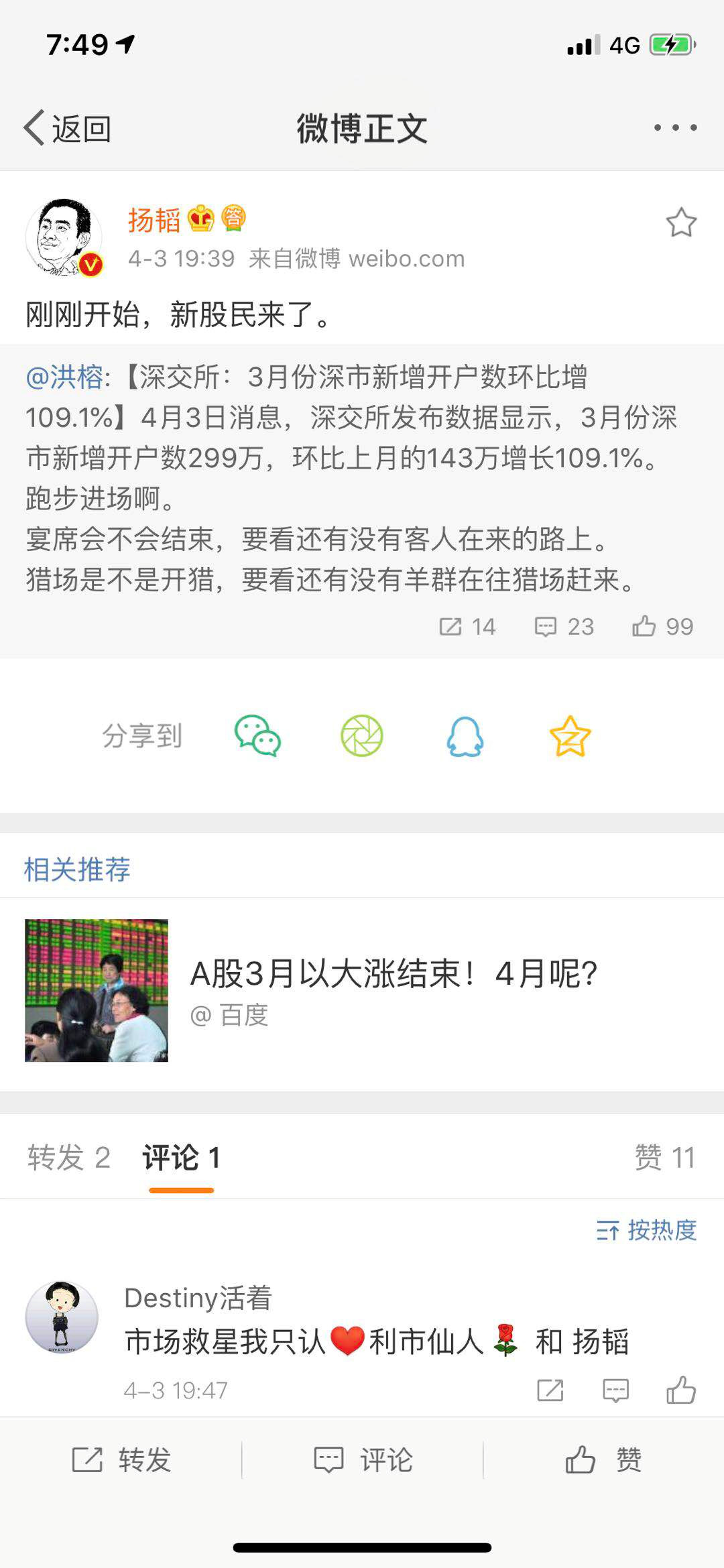Share to WeChat Moments
The width and height of the screenshot is (724, 1568).
(x=362, y=736)
